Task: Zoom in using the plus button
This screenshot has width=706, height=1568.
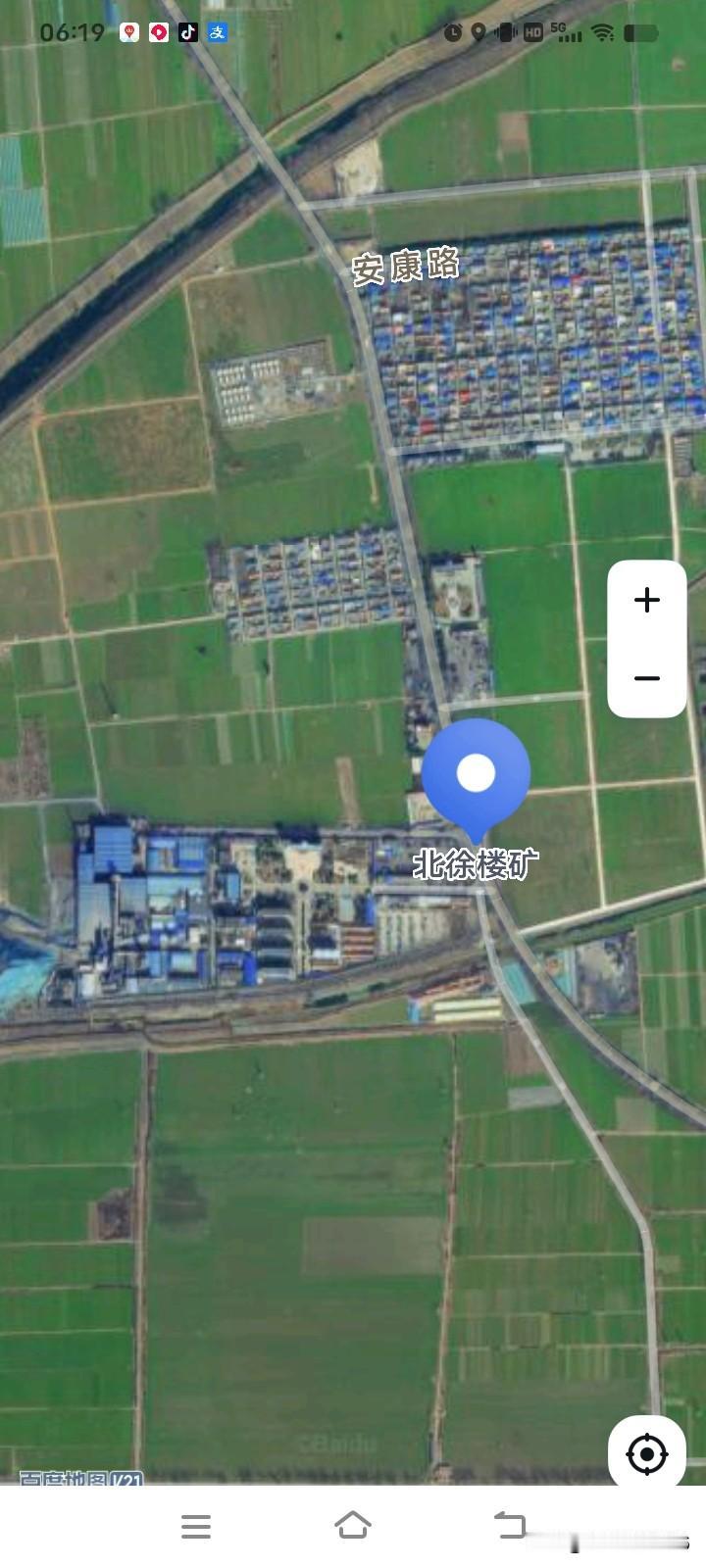Action: 646,601
